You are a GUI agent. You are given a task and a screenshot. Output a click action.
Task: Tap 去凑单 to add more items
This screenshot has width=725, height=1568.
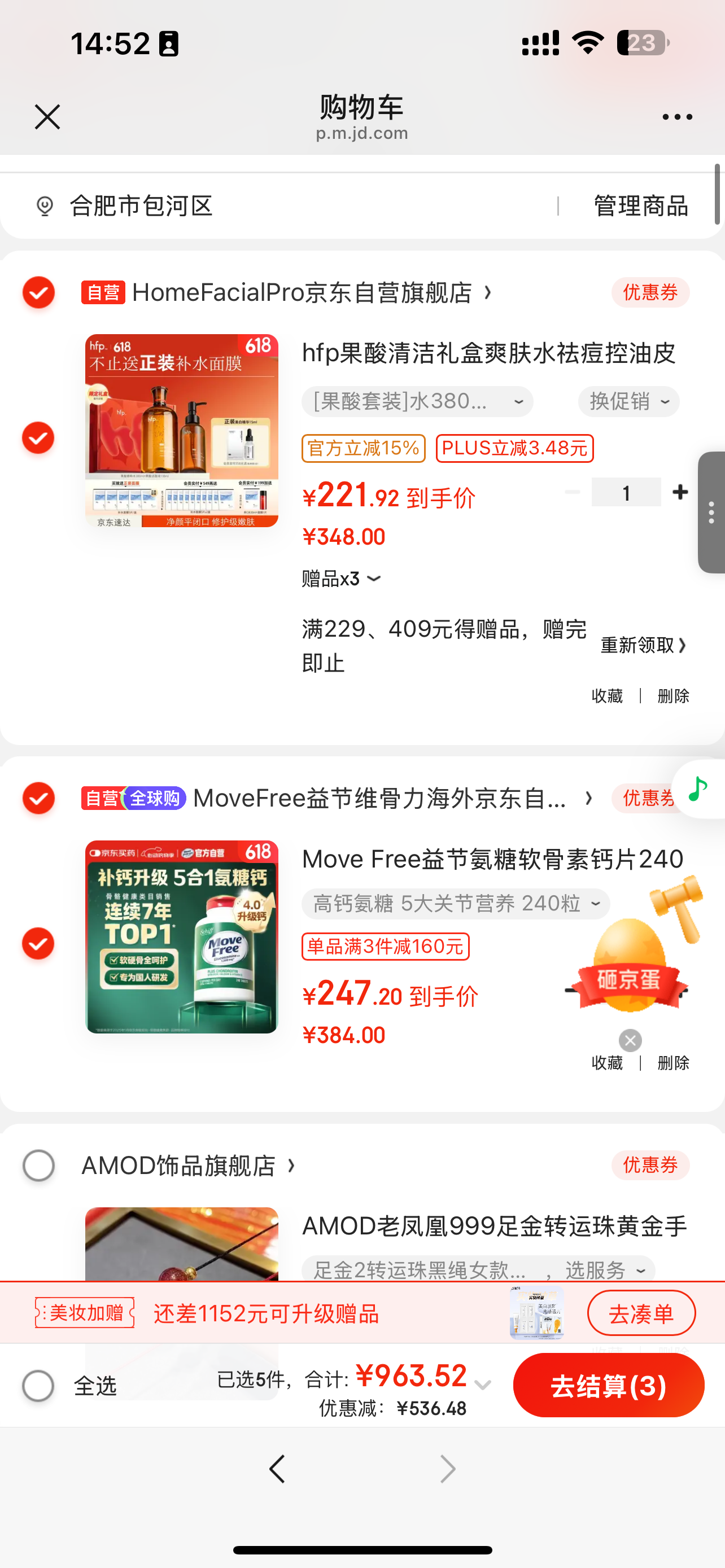coord(640,1313)
